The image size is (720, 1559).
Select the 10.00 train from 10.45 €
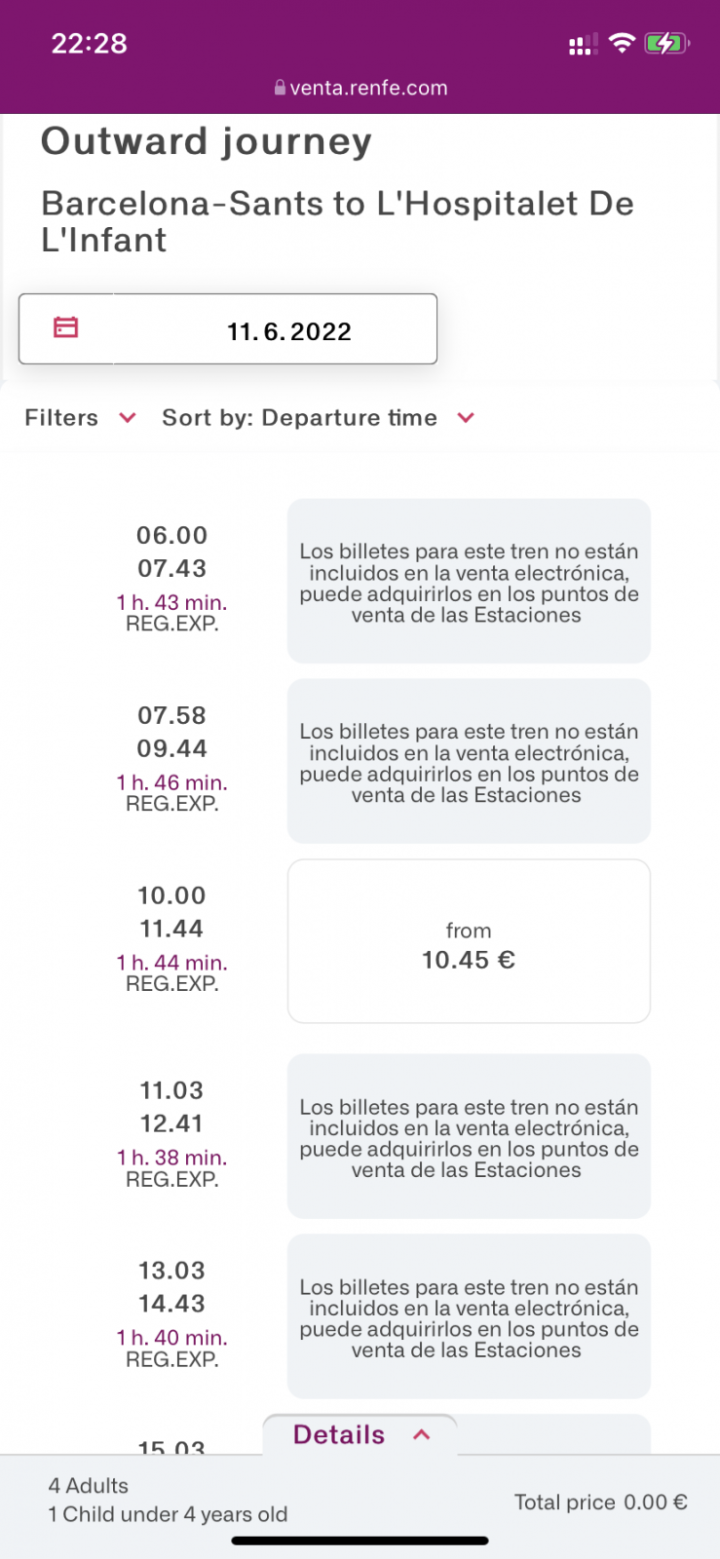tap(468, 941)
